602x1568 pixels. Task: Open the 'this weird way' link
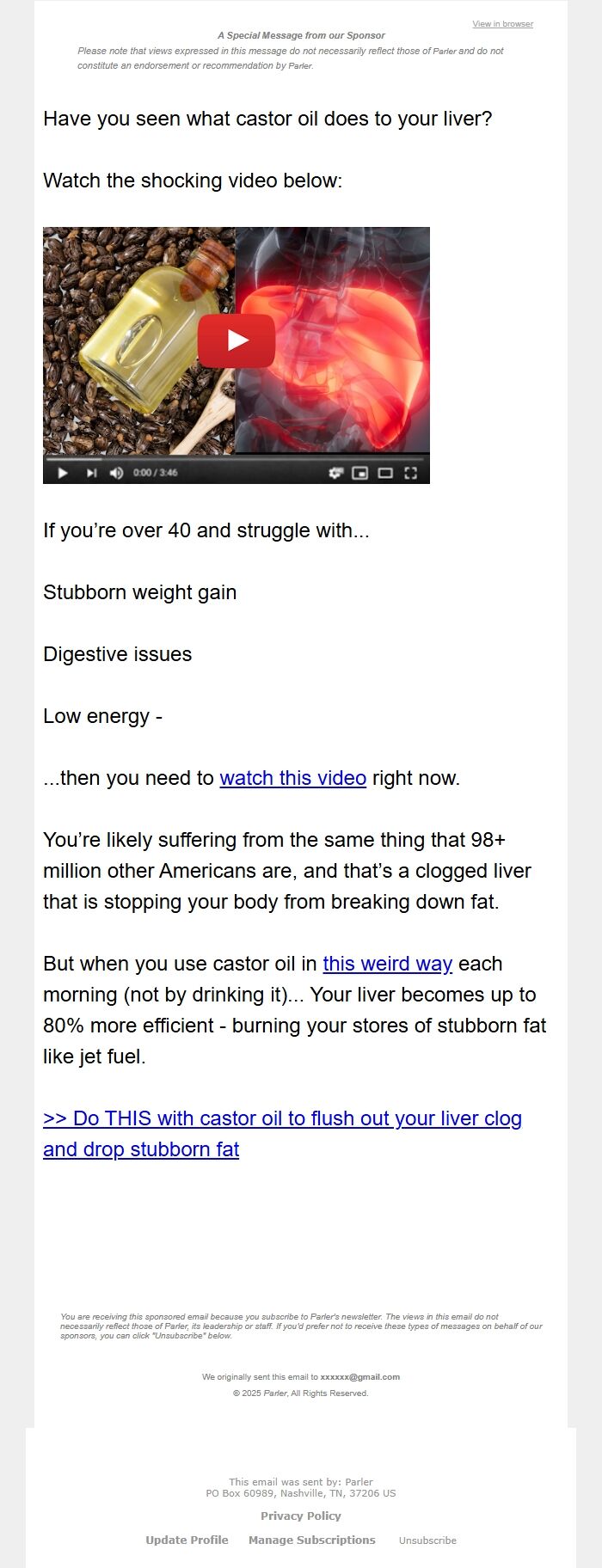coord(387,964)
